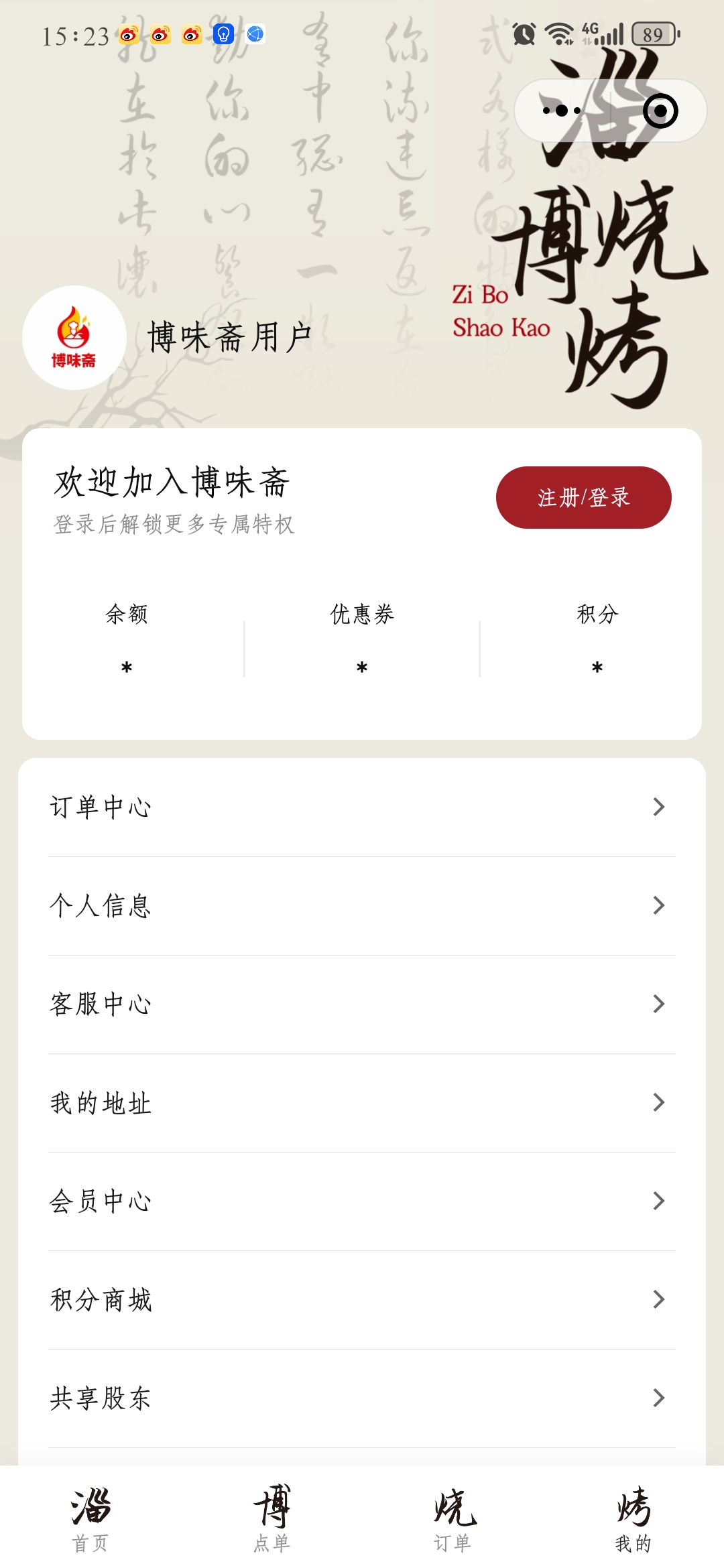This screenshot has width=724, height=1568.
Task: Open 共享股东 page
Action: 362,1398
